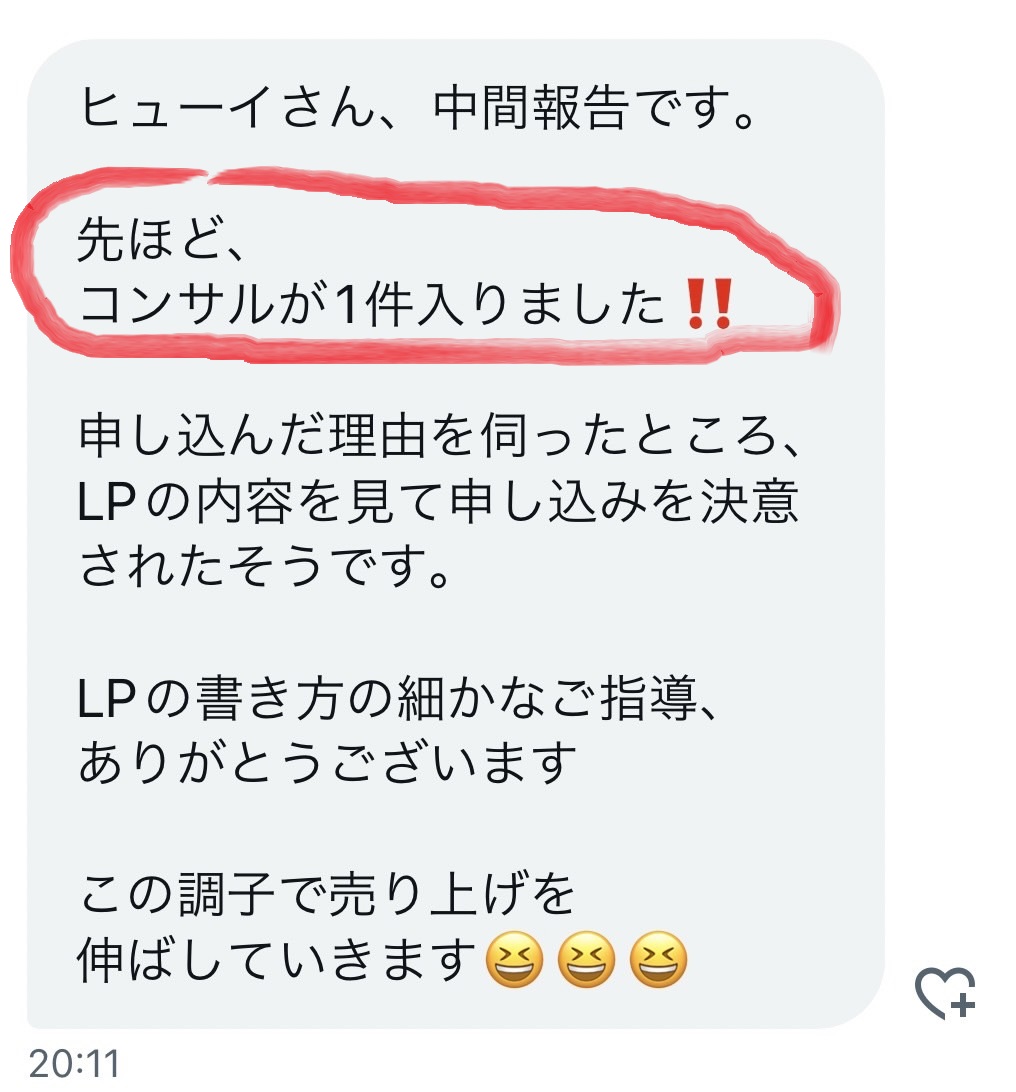Add a reaction to the 20:11 message

point(945,992)
